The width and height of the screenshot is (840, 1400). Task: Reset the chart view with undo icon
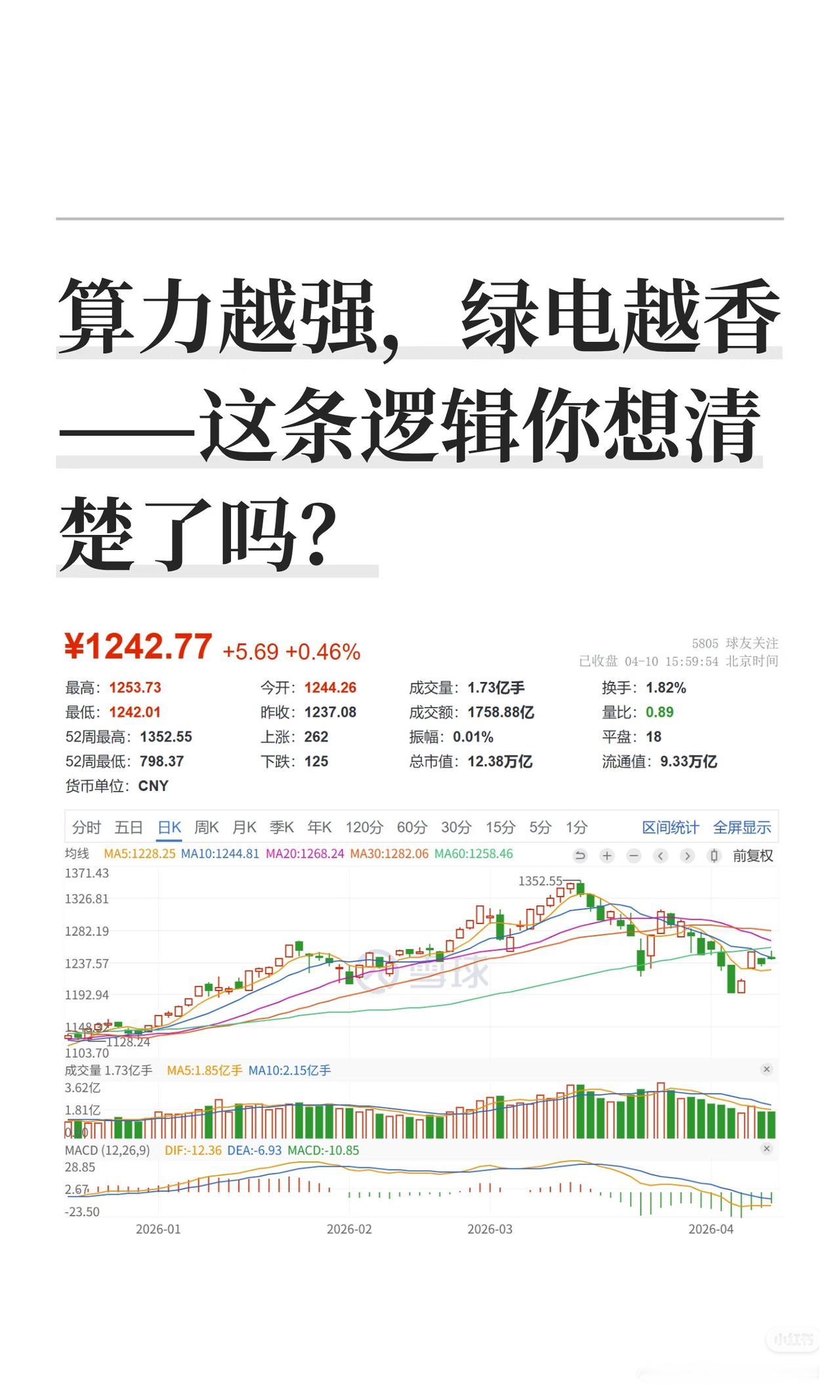tap(581, 856)
